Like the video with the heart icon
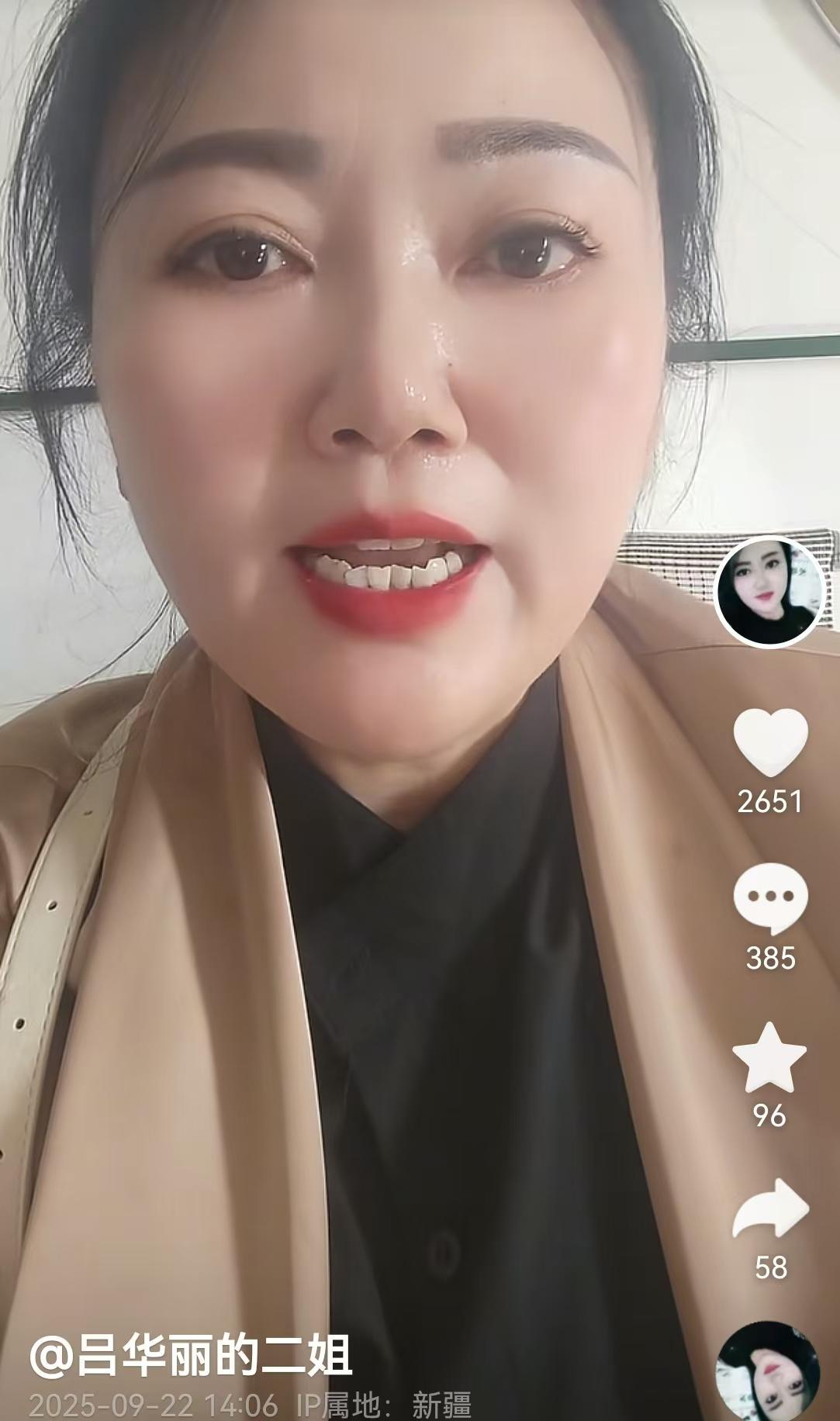This screenshot has width=840, height=1421. tap(770, 742)
